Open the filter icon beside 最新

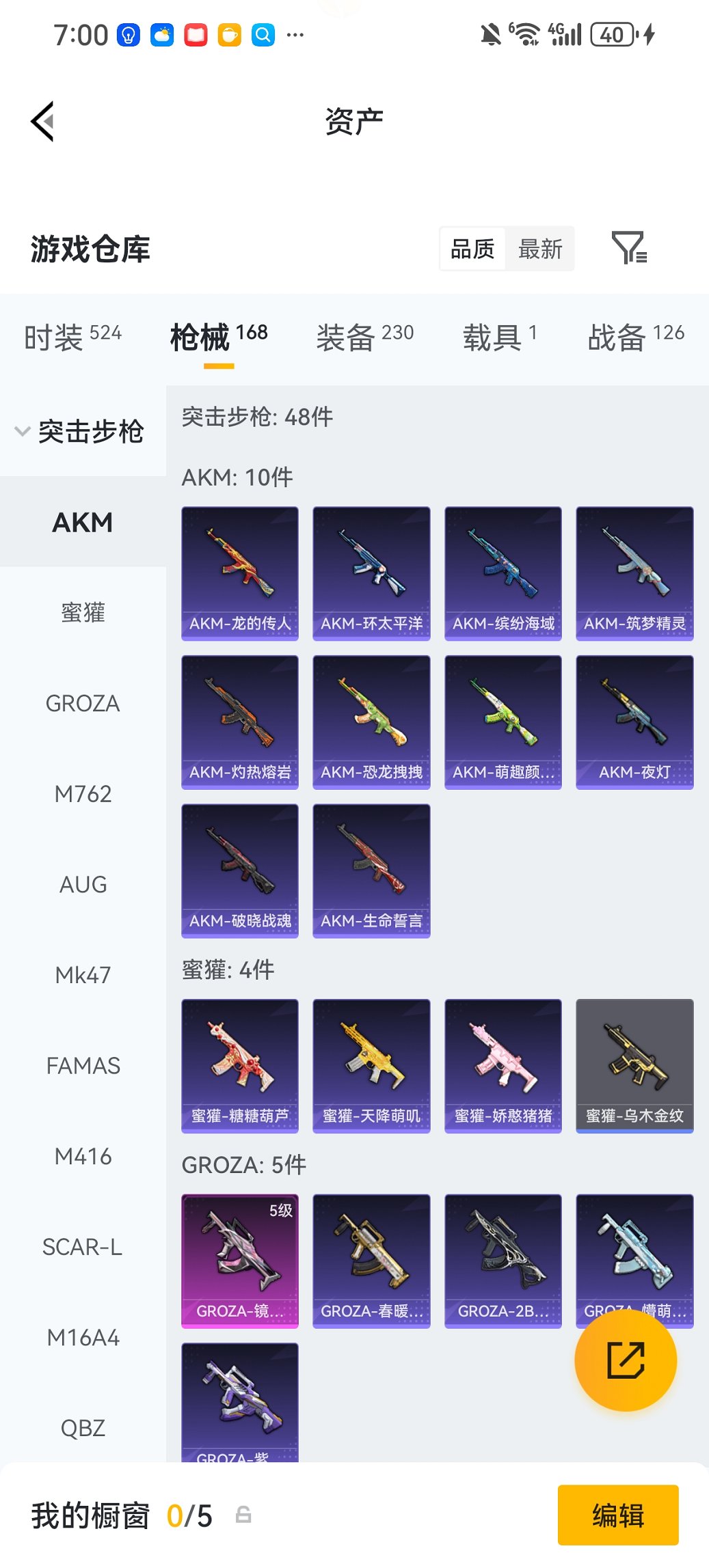[x=628, y=248]
